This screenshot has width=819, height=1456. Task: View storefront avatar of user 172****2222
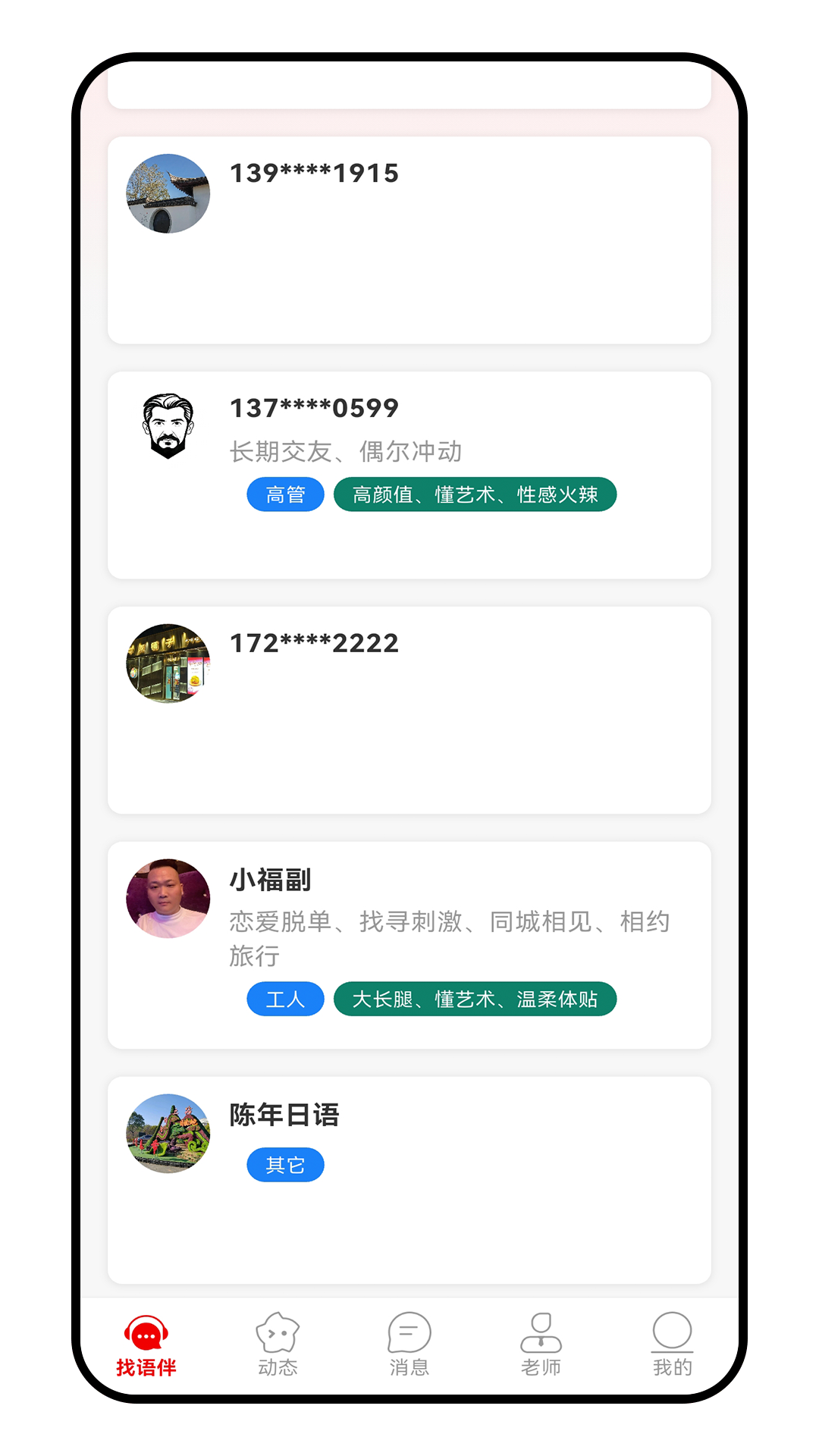tap(168, 663)
